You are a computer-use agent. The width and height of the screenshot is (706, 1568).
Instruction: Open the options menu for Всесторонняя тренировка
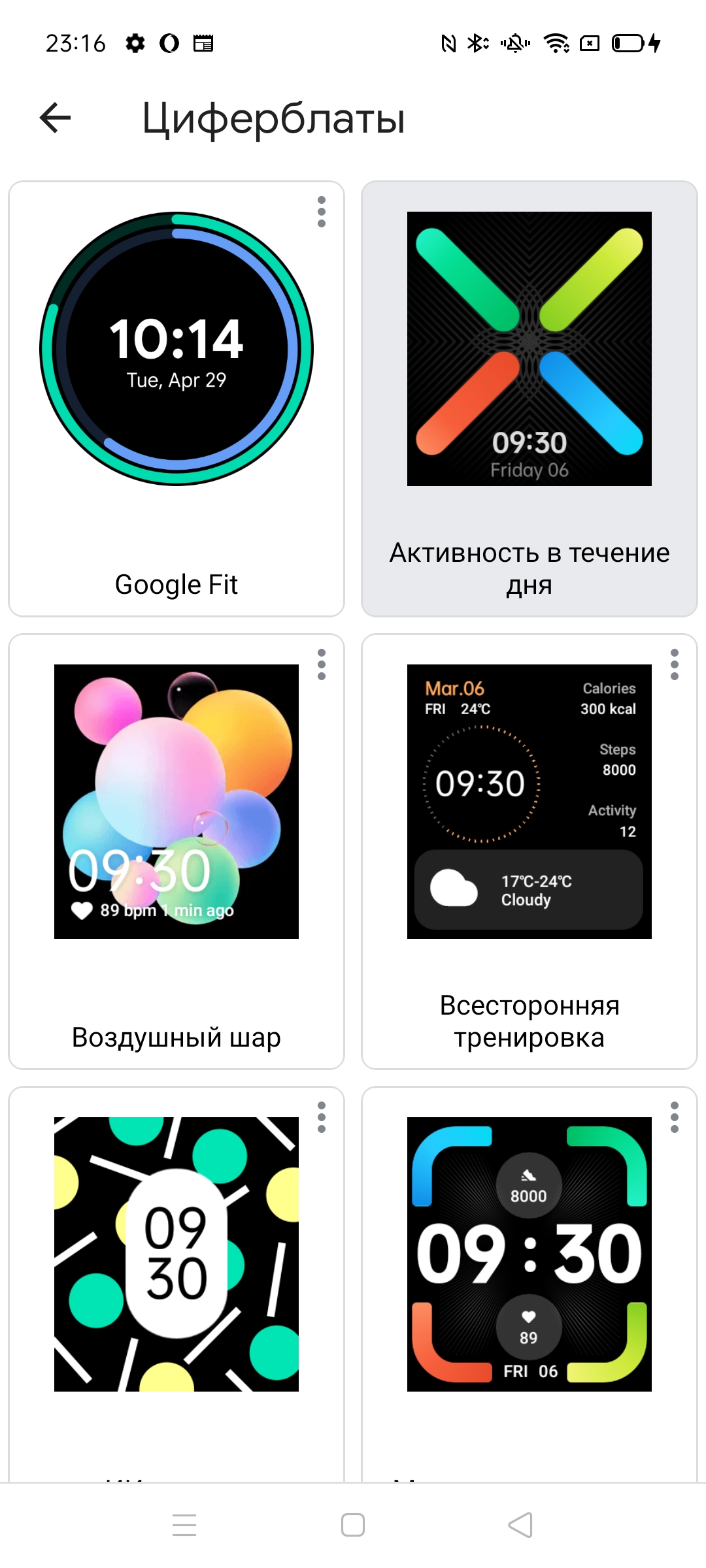pyautogui.click(x=674, y=664)
